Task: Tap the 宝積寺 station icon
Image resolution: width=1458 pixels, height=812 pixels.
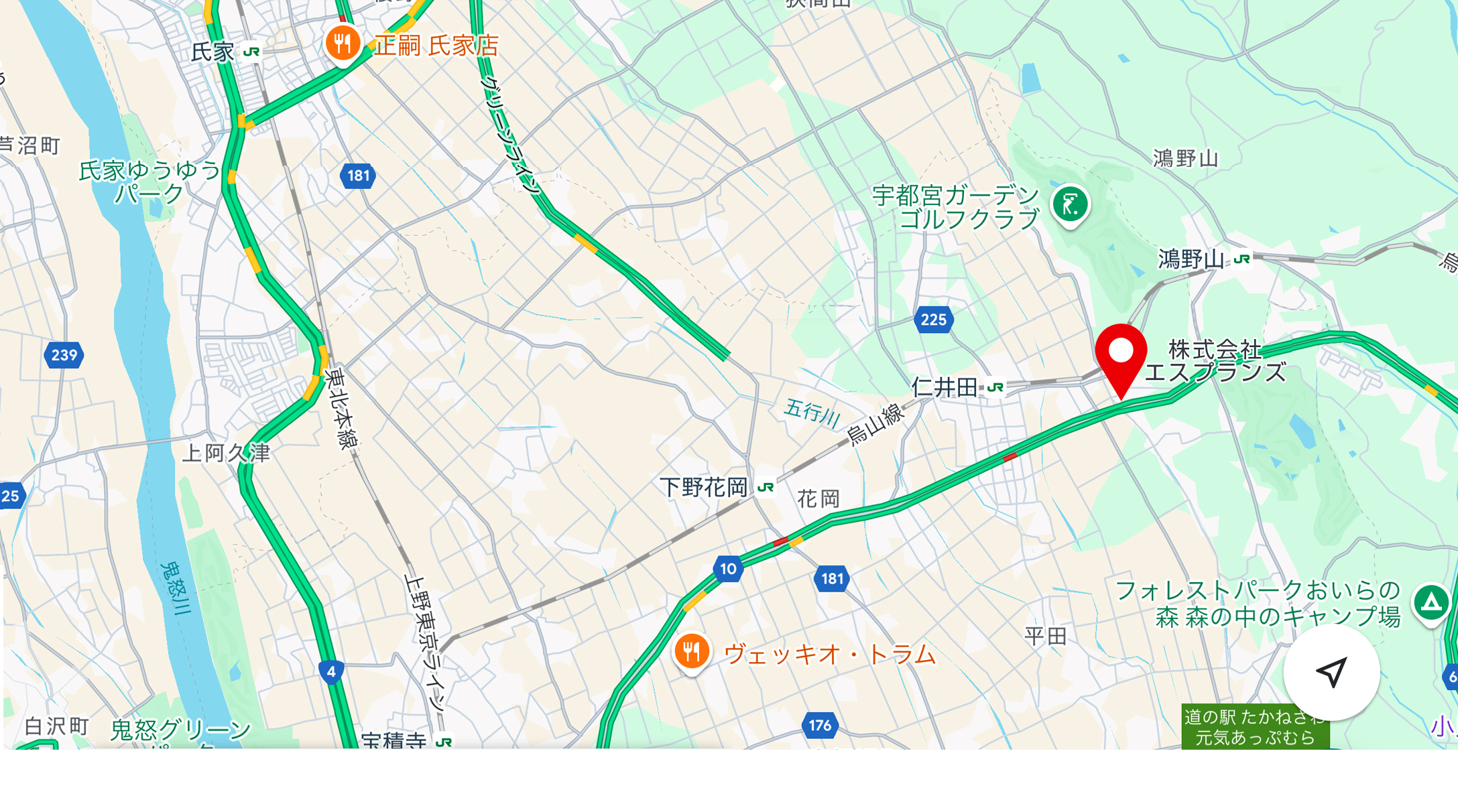Action: pyautogui.click(x=443, y=742)
